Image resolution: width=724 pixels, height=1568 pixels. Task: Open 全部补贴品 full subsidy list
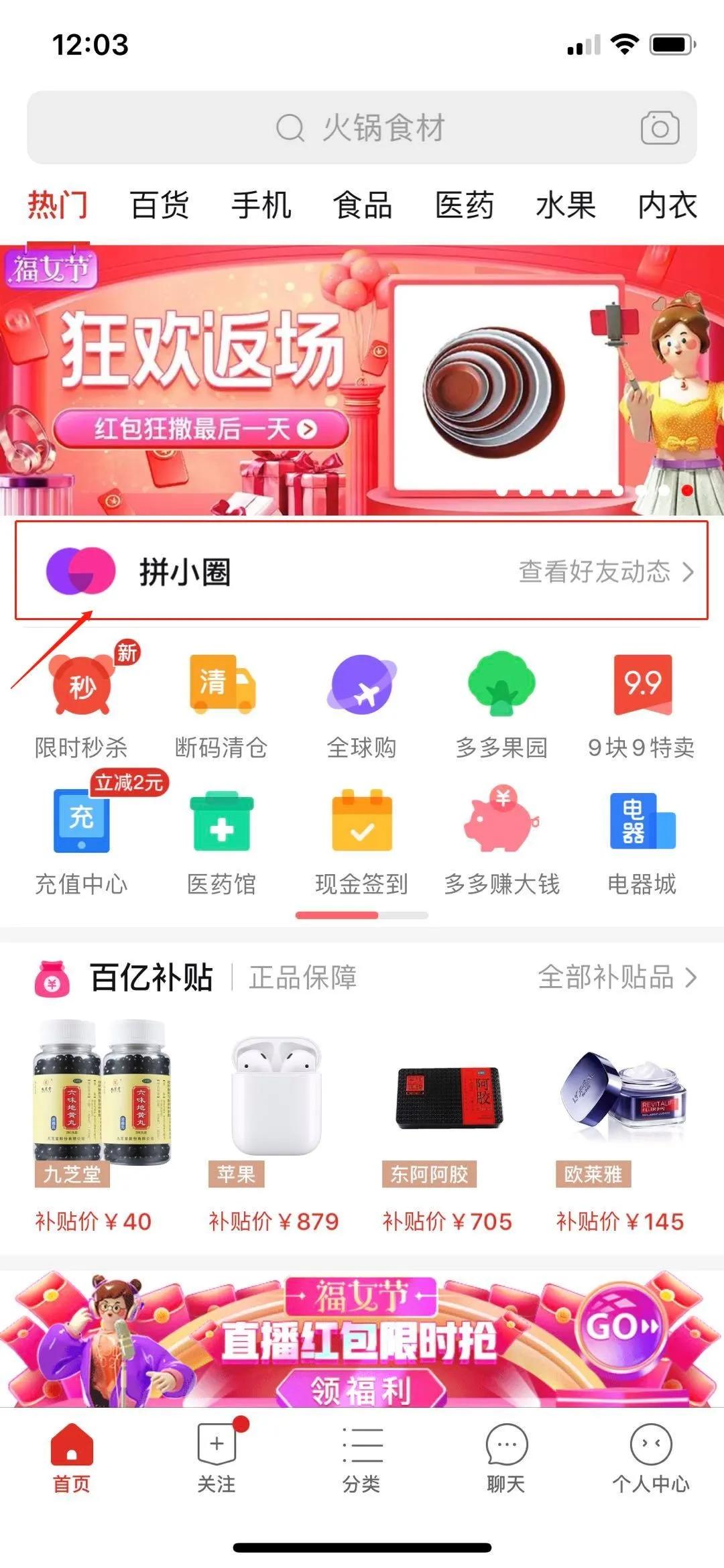(x=613, y=979)
